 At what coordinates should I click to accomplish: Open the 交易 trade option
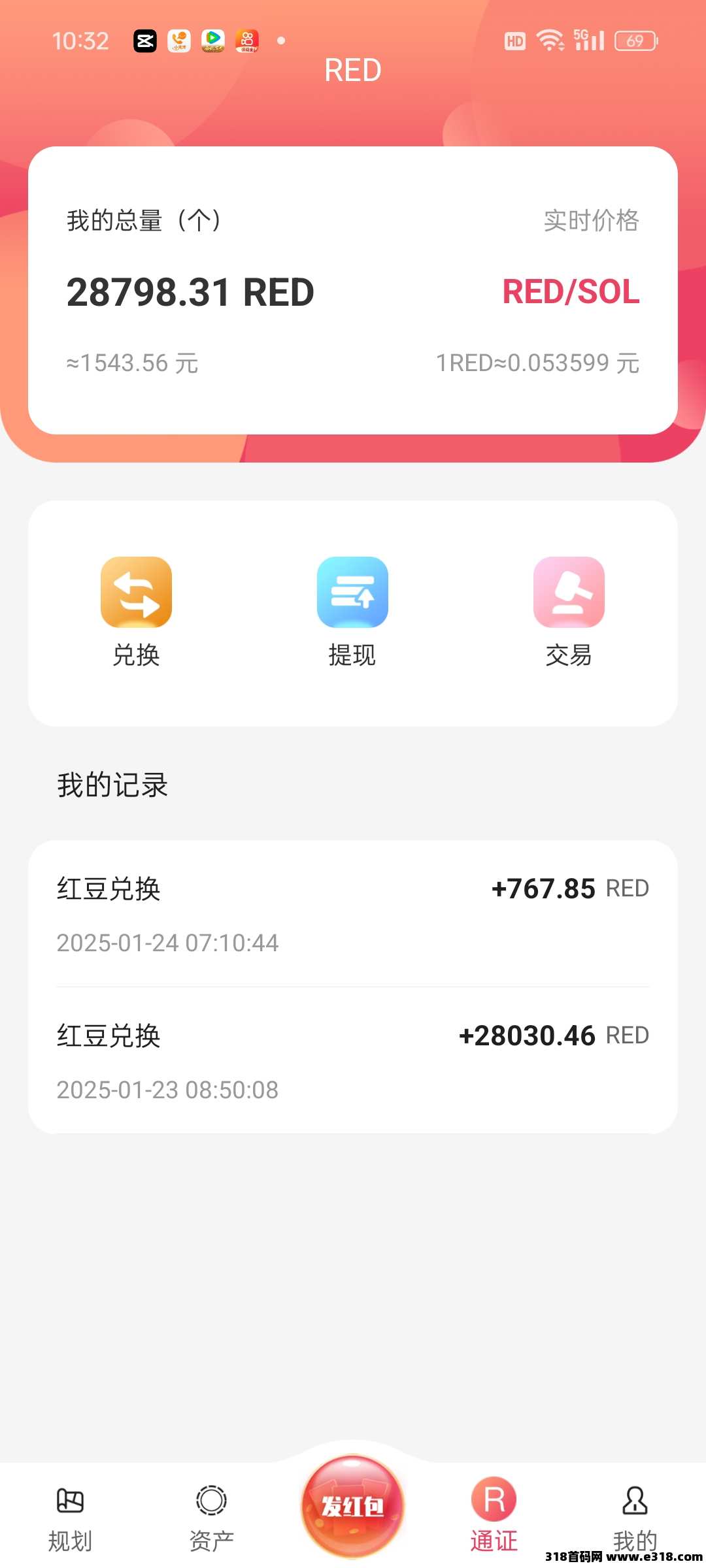pyautogui.click(x=569, y=612)
